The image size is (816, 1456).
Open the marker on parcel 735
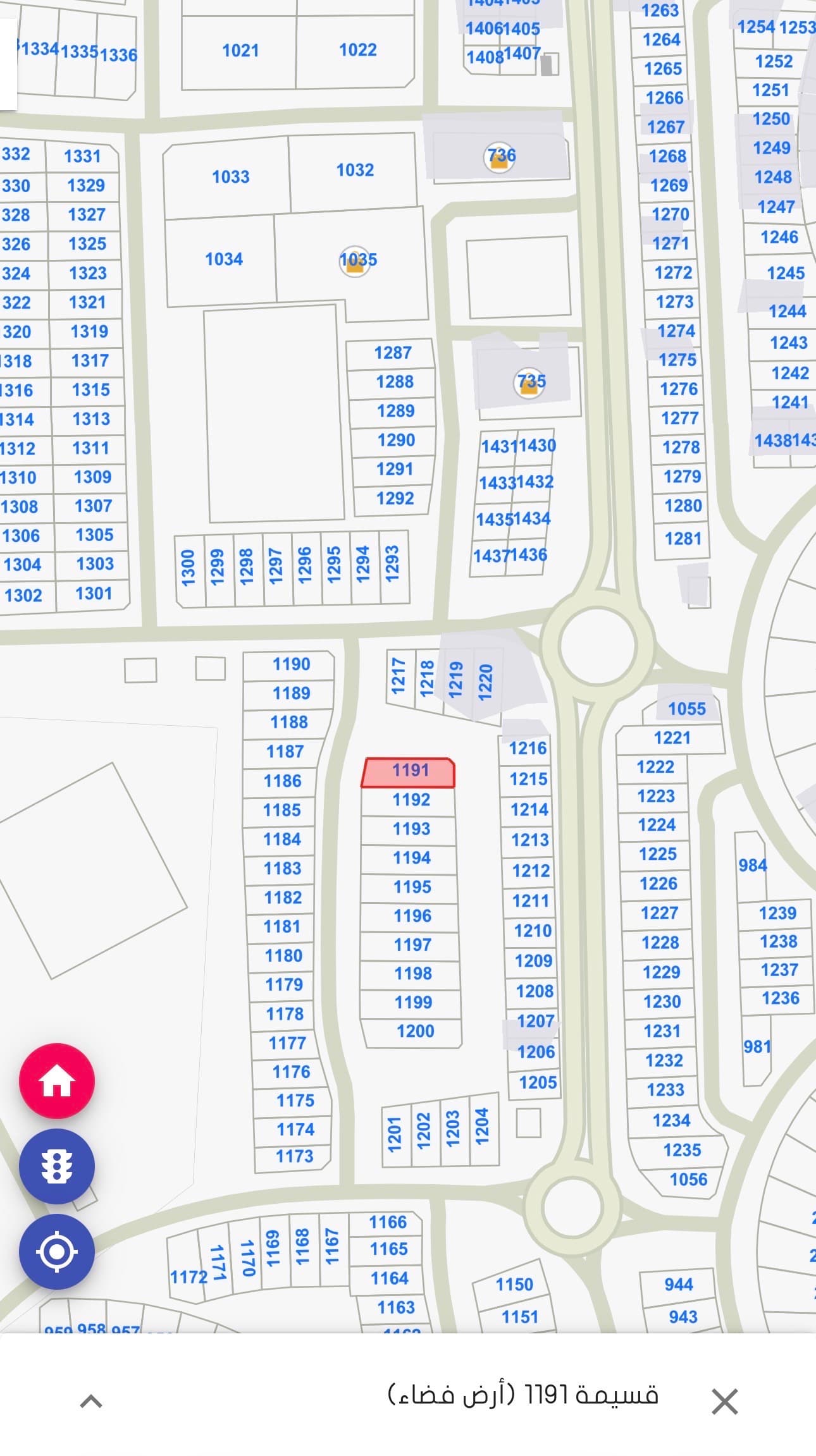(529, 383)
